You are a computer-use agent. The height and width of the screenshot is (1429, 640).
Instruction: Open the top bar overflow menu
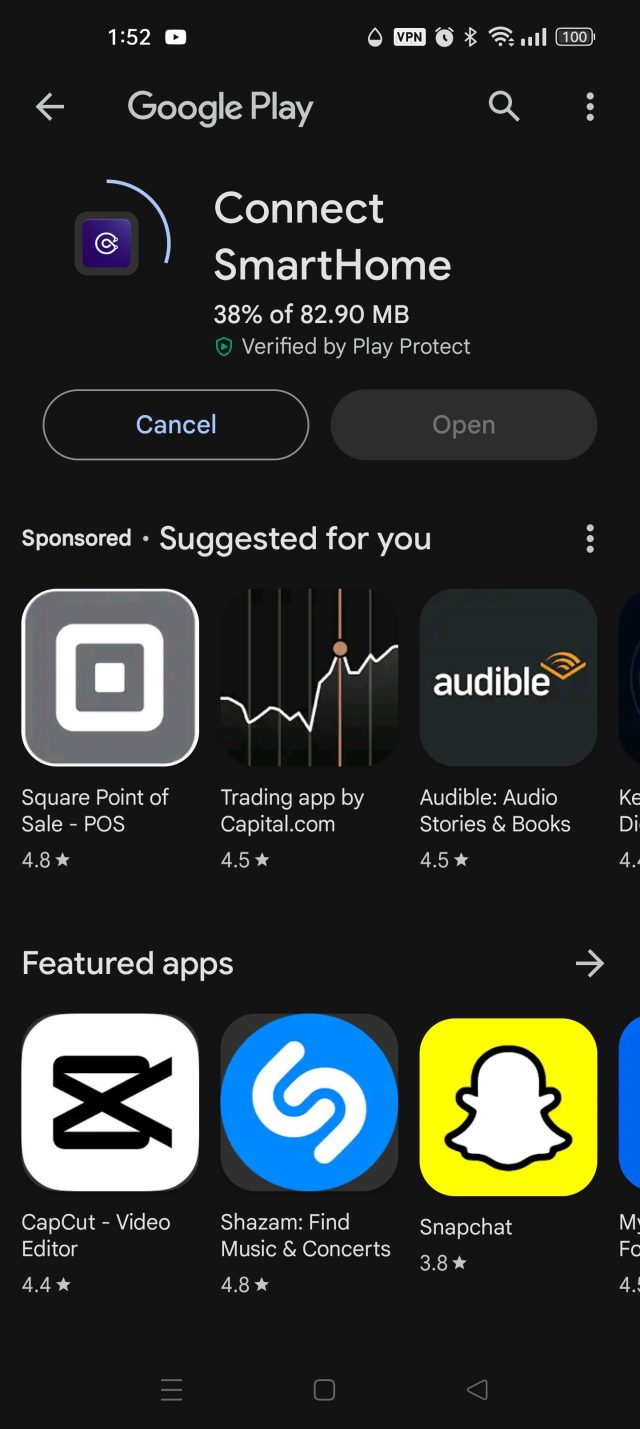click(x=590, y=107)
